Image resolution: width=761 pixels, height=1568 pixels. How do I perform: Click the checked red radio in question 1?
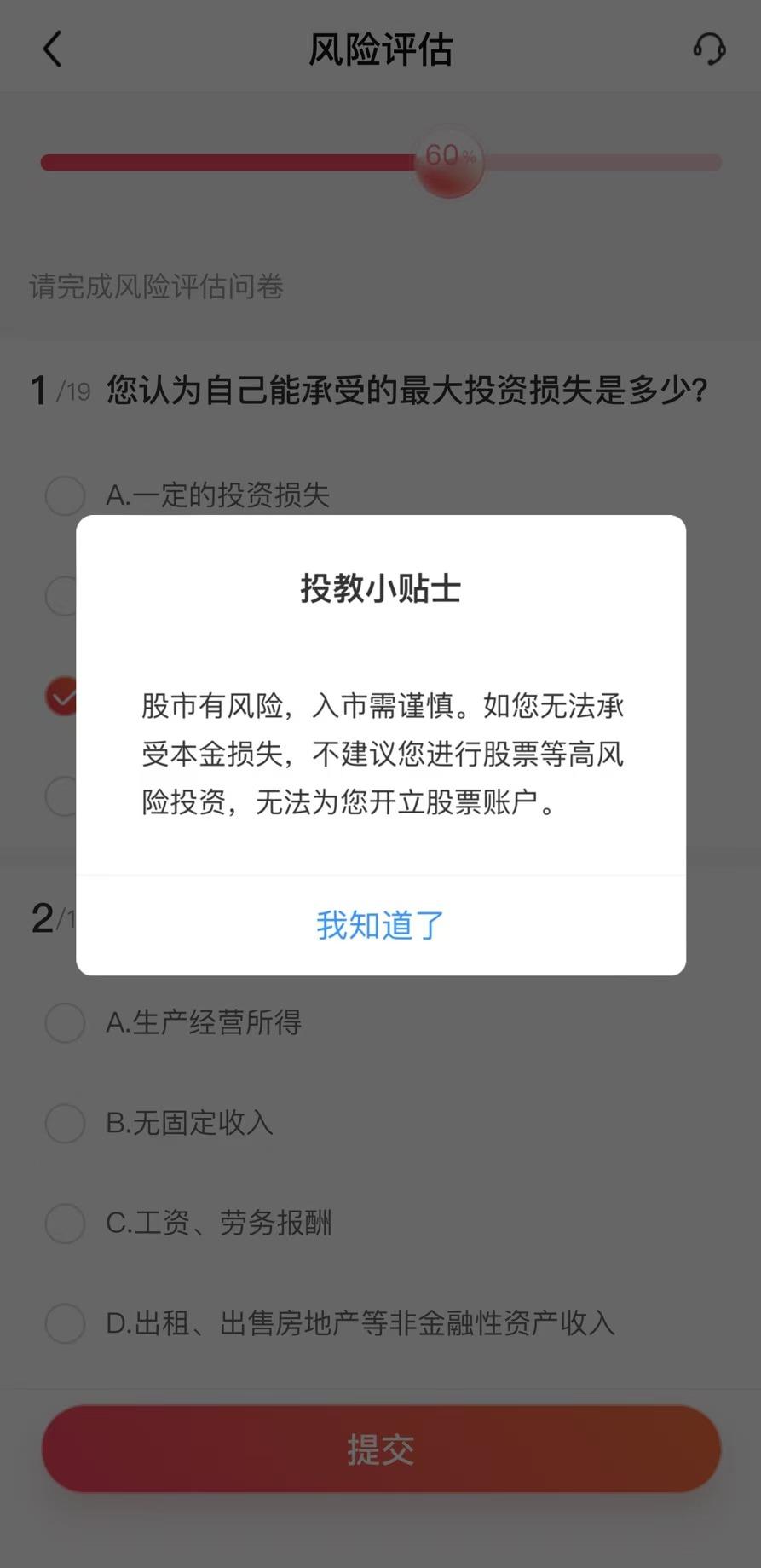(65, 696)
